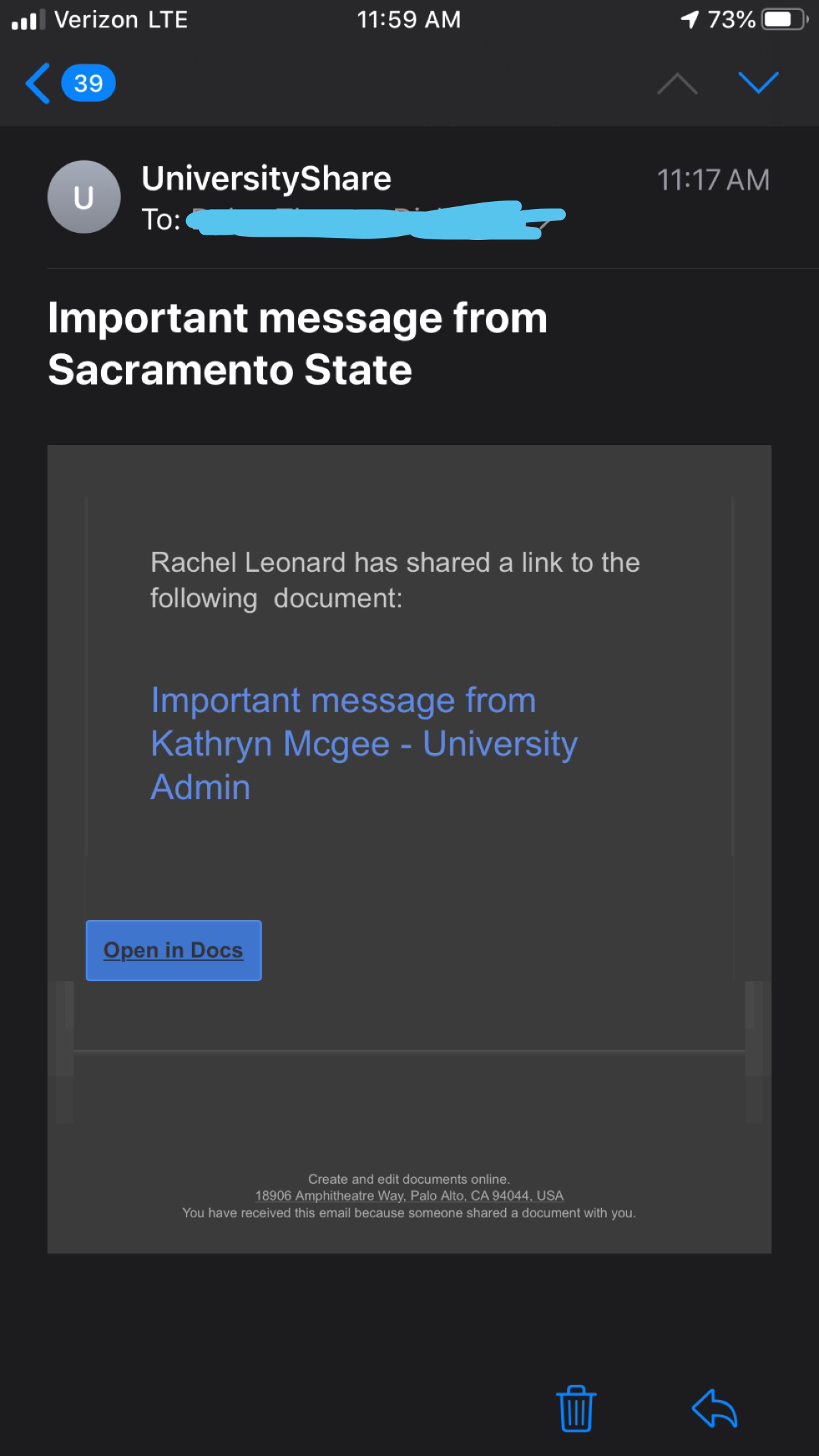Image resolution: width=819 pixels, height=1456 pixels.
Task: Tap the Open in Docs button
Action: tap(173, 950)
